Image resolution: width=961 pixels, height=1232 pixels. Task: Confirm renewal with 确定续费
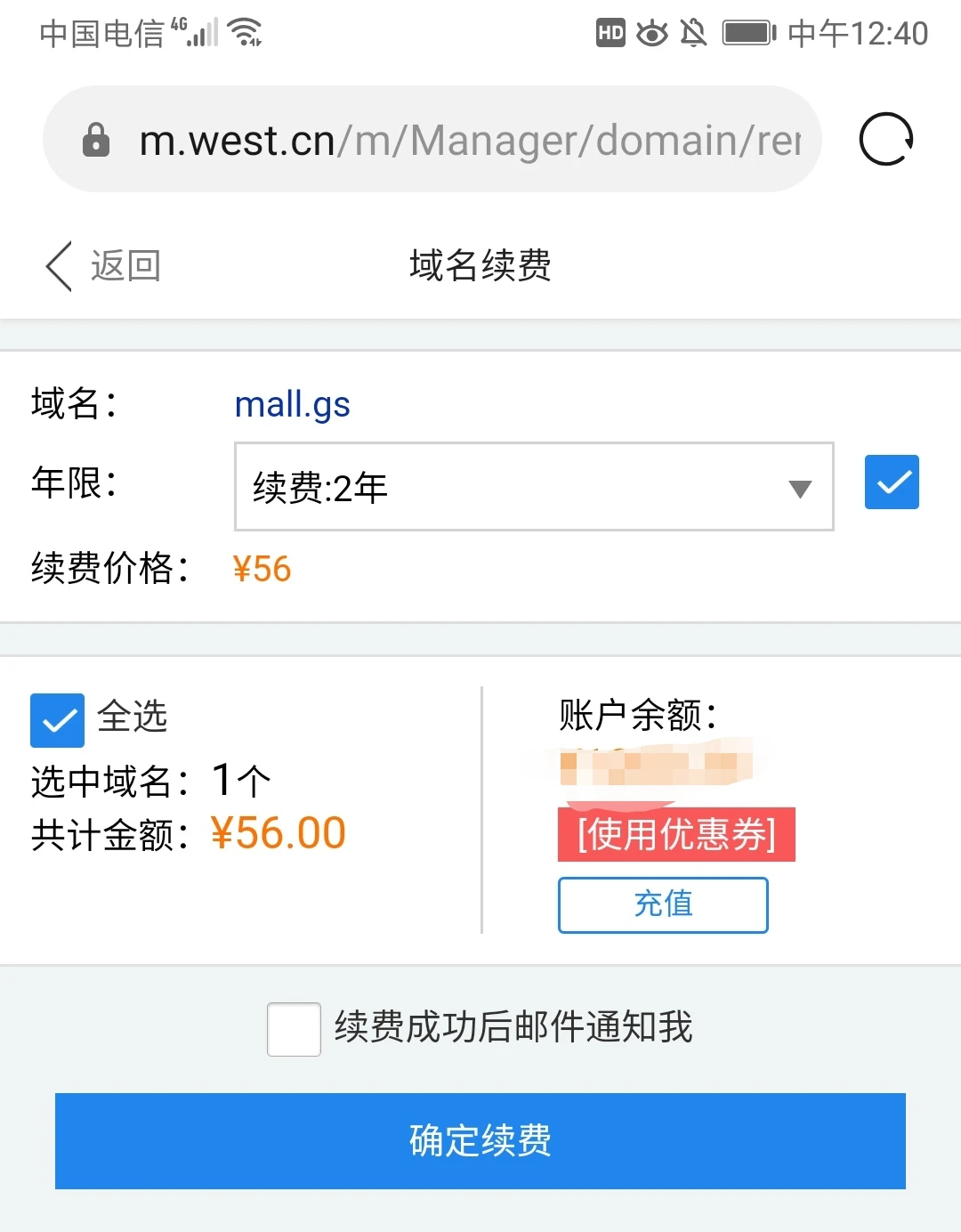480,1140
